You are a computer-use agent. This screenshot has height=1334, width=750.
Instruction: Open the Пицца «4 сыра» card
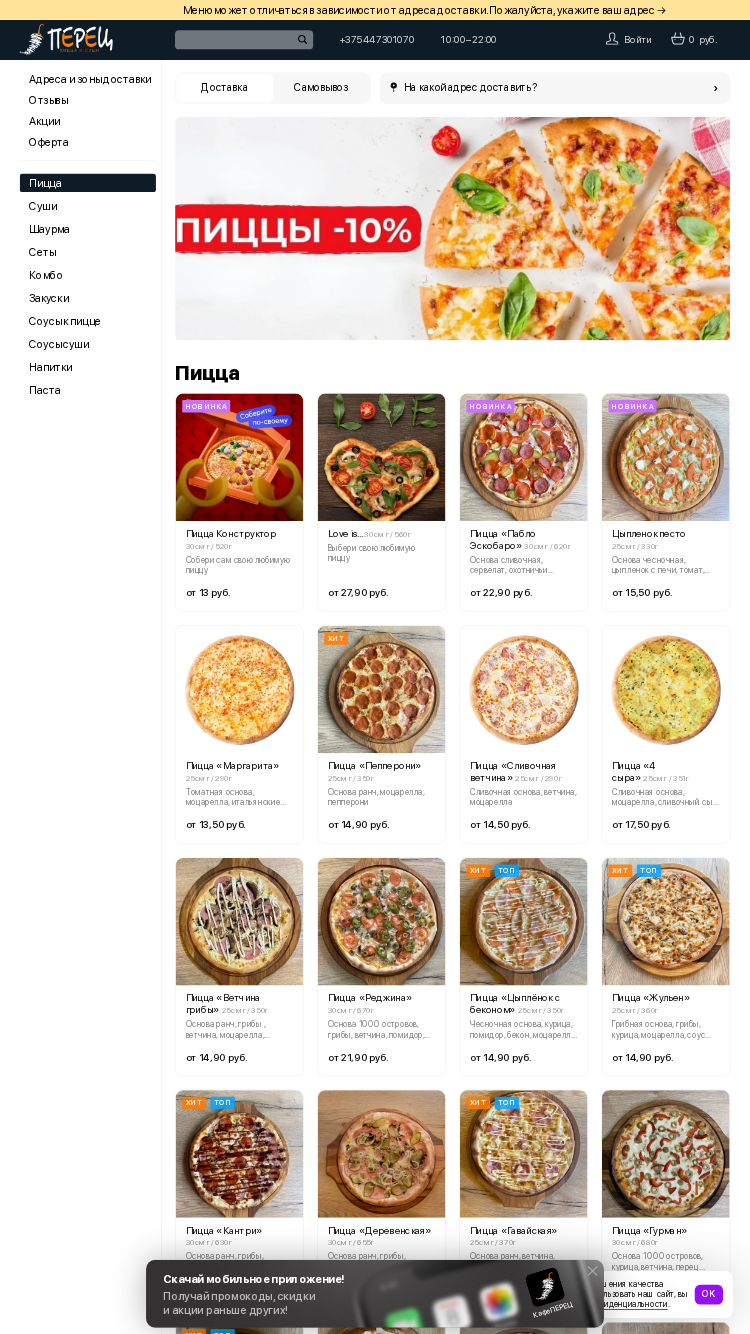pyautogui.click(x=665, y=734)
